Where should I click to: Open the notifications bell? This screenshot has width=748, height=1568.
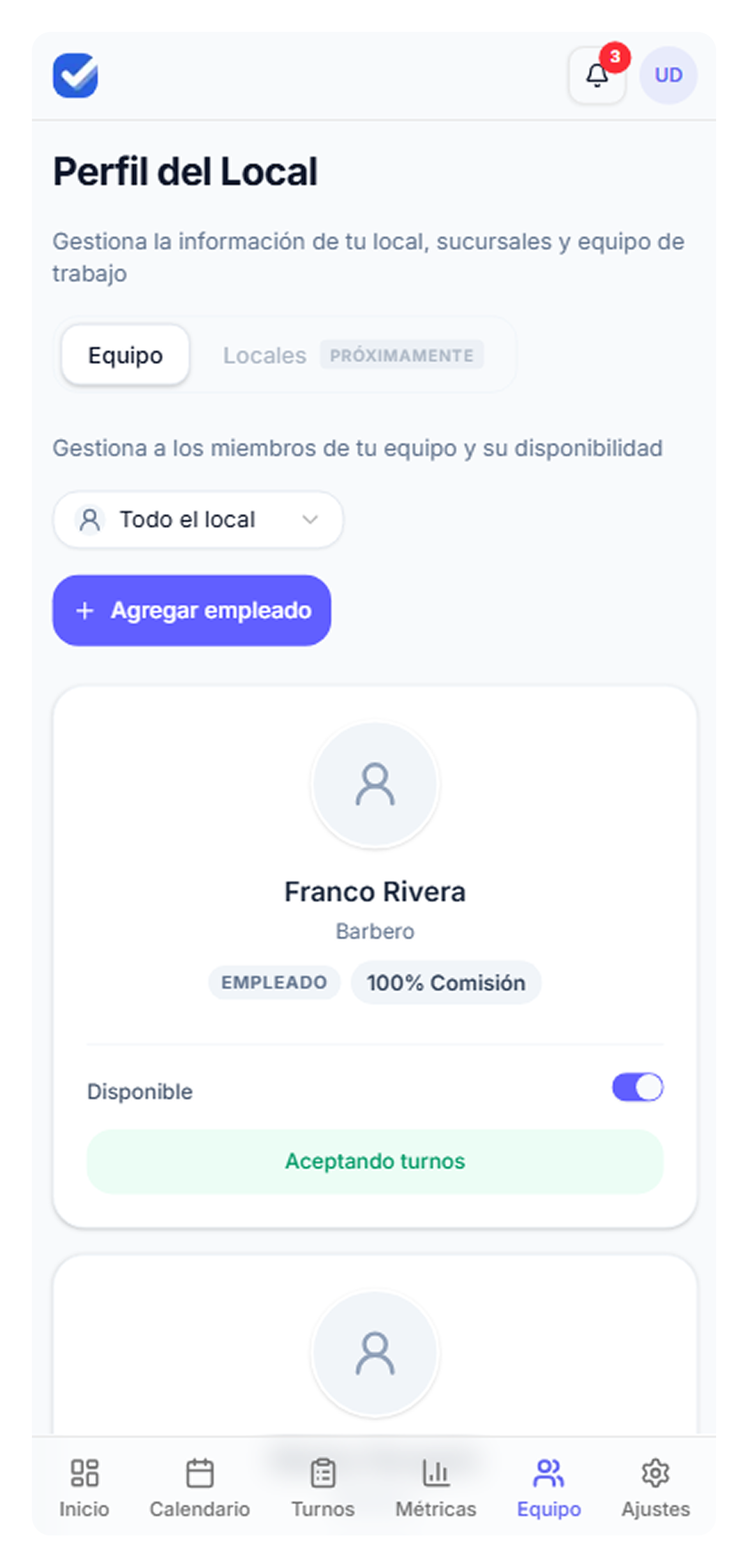[597, 76]
